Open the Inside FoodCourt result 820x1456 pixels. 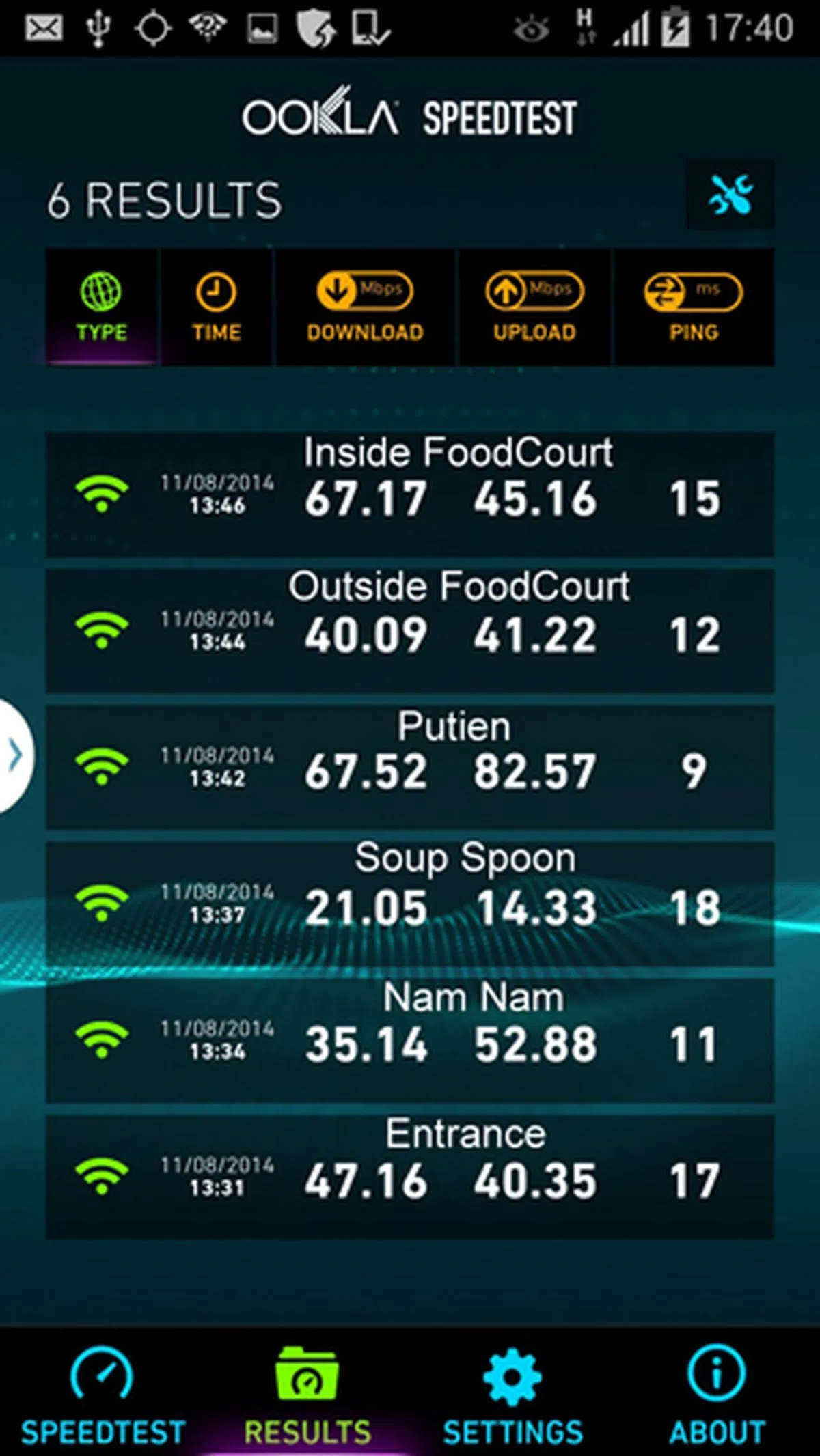[410, 493]
